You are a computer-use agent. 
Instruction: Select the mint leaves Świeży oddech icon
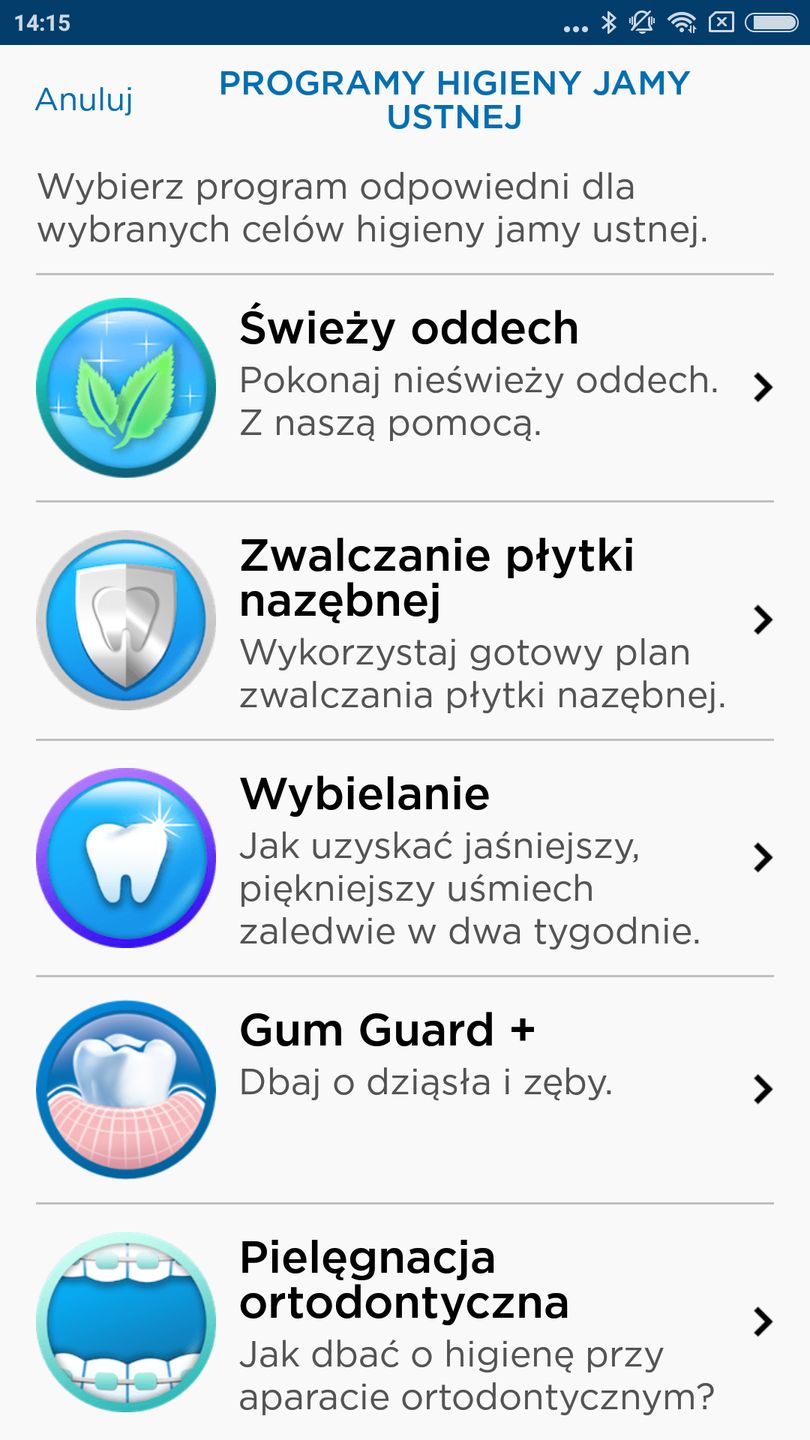(x=125, y=387)
